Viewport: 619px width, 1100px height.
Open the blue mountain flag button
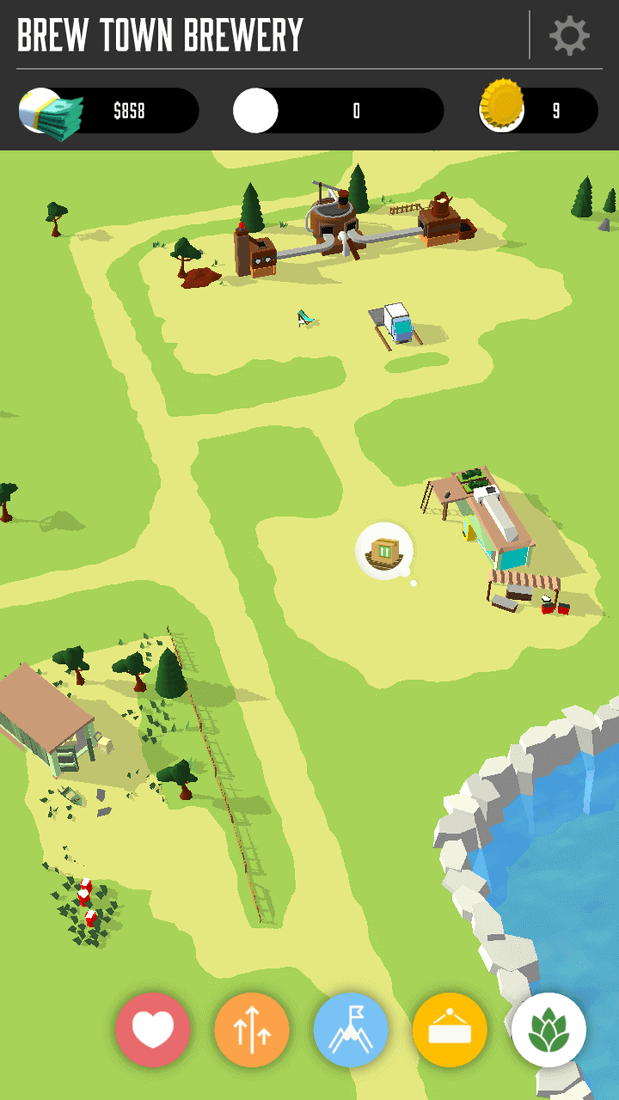(351, 1030)
